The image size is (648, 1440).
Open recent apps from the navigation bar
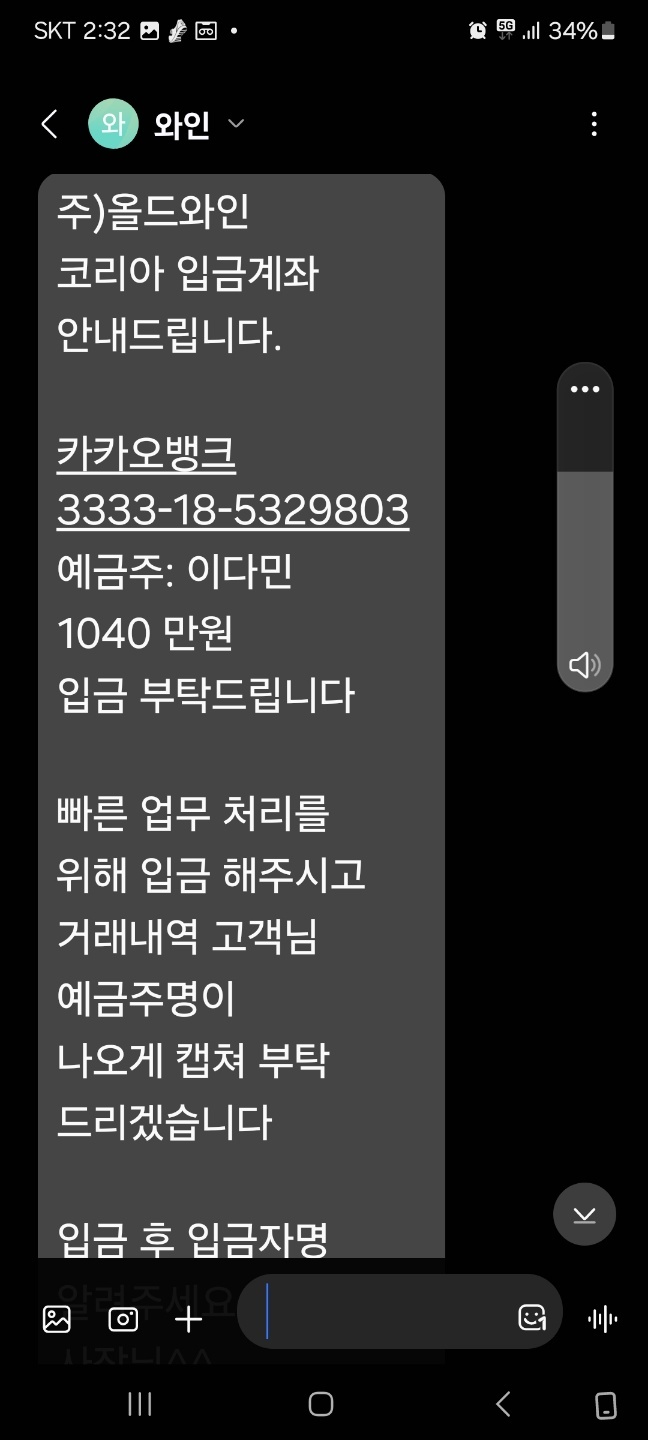pos(140,1404)
